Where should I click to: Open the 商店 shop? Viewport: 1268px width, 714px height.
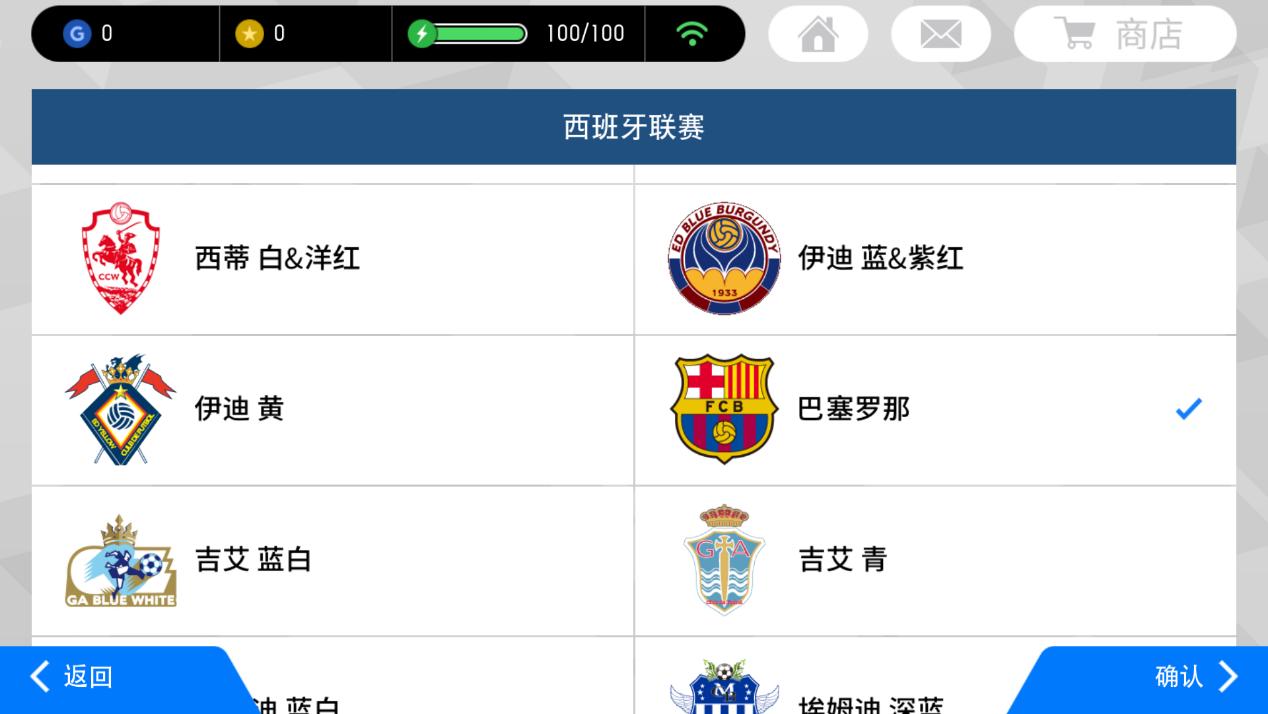point(1124,34)
